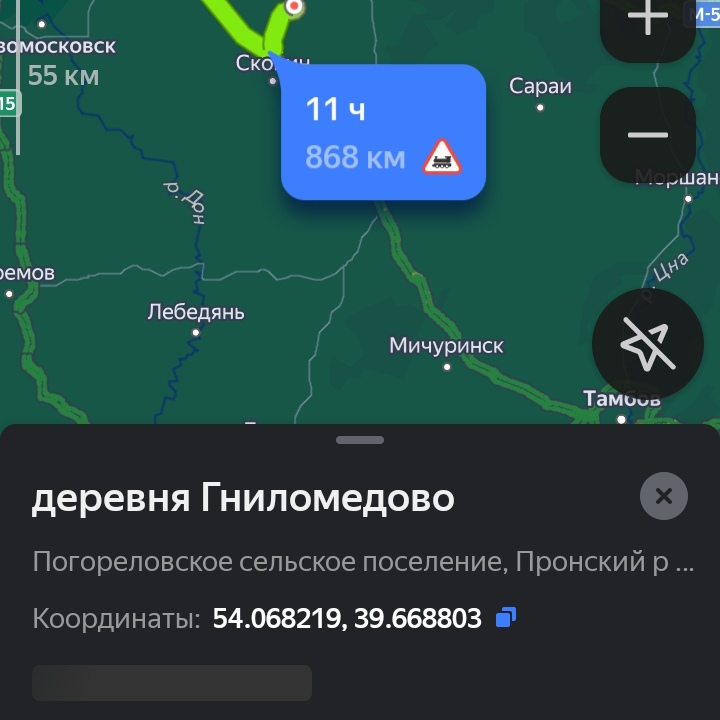Close the деревня Гниломедово place card

point(664,495)
